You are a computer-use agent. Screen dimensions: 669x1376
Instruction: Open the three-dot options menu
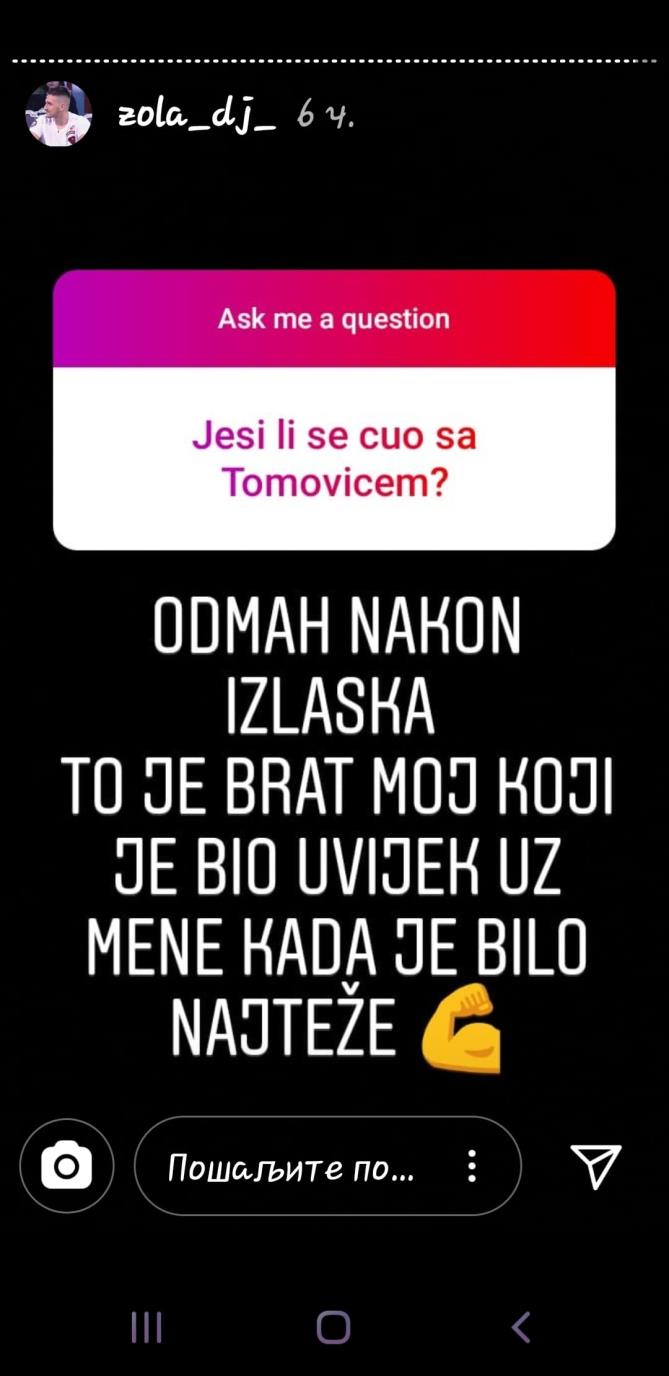(x=472, y=1166)
